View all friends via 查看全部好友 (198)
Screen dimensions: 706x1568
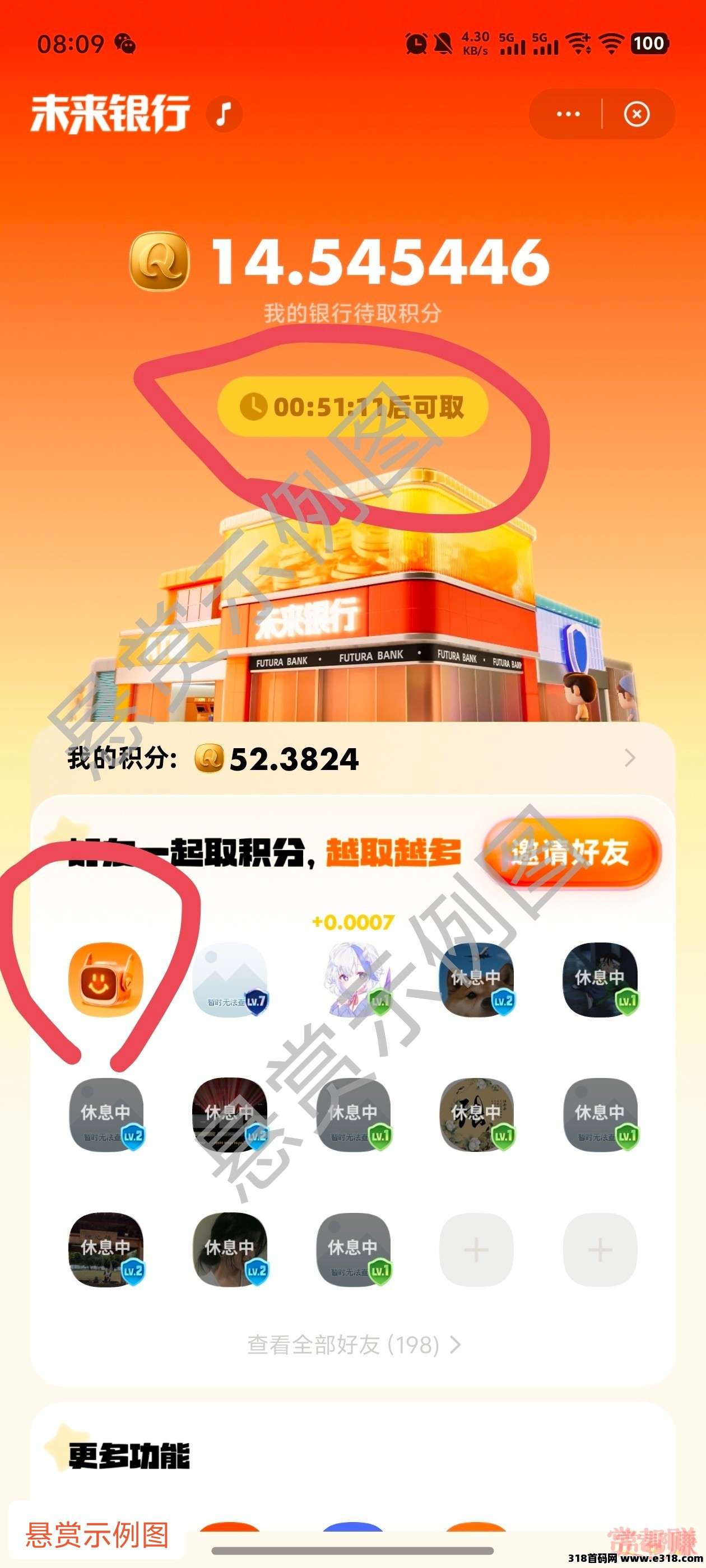[354, 1345]
